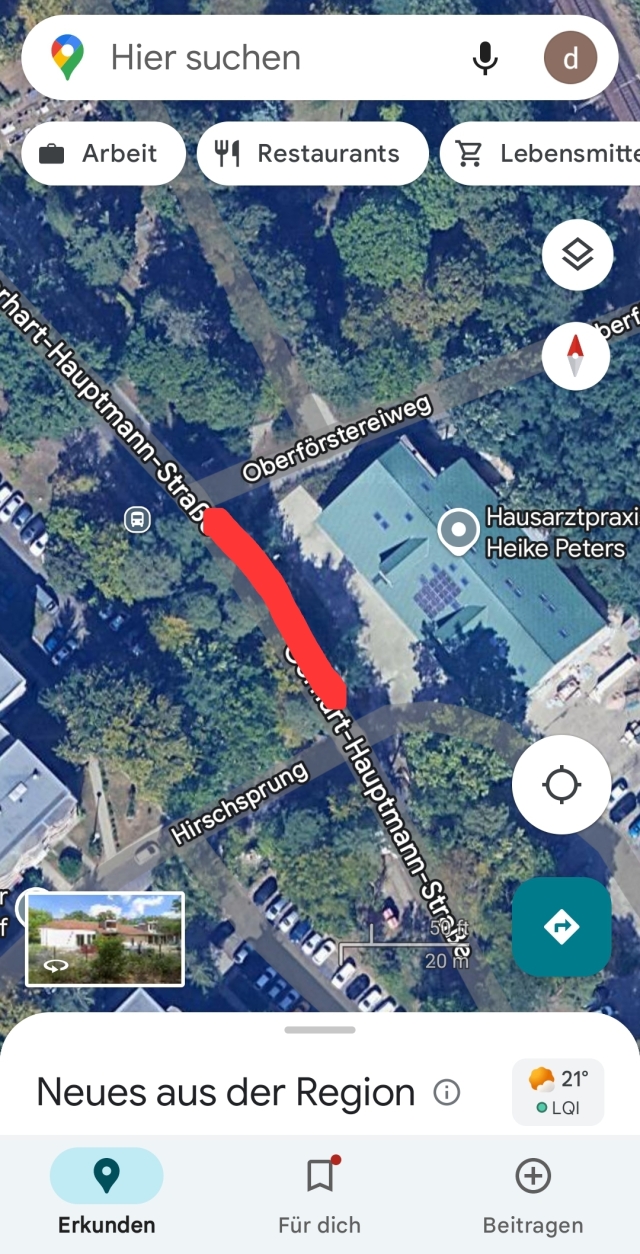The image size is (640, 1254).
Task: Reset map orientation with the compass
Action: [575, 356]
